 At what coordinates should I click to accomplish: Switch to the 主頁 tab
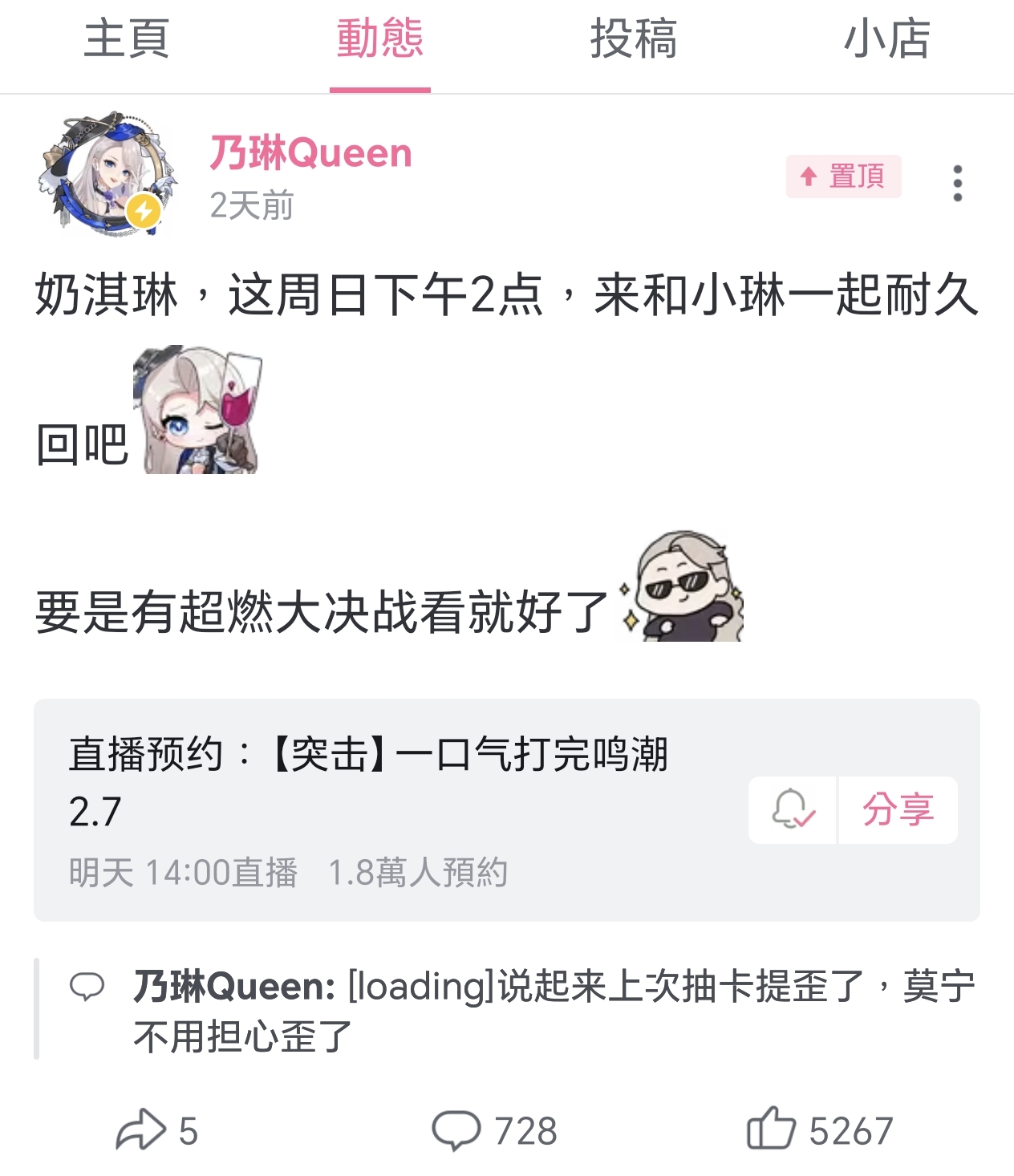click(127, 39)
